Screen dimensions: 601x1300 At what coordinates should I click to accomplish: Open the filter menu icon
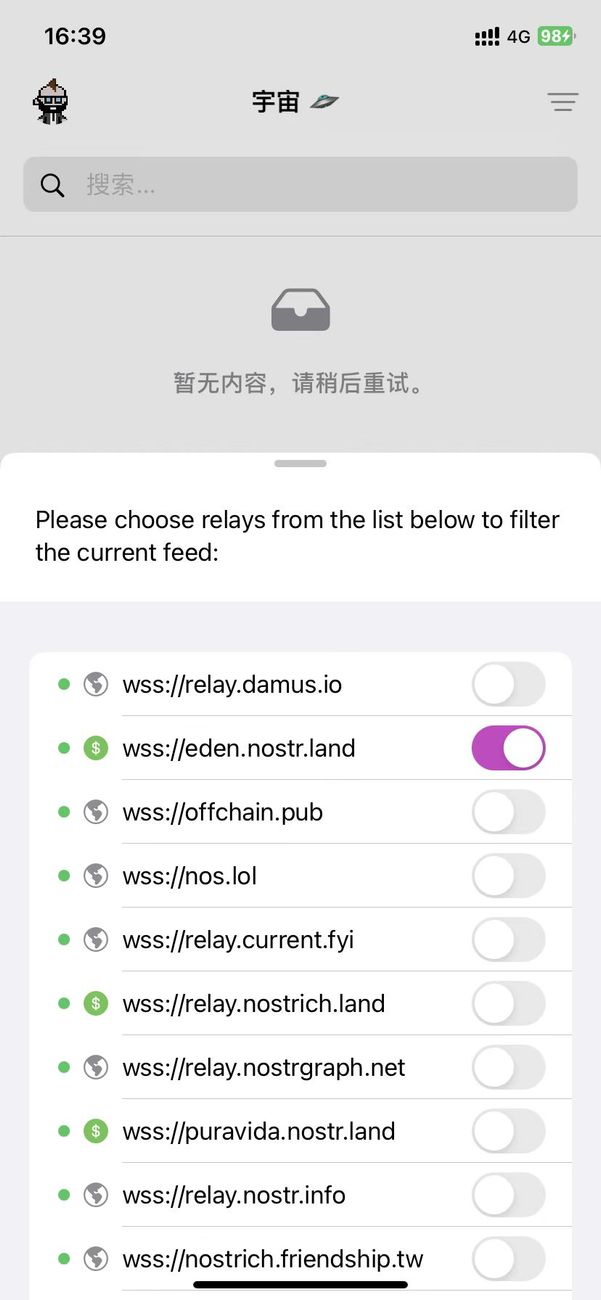click(x=562, y=102)
